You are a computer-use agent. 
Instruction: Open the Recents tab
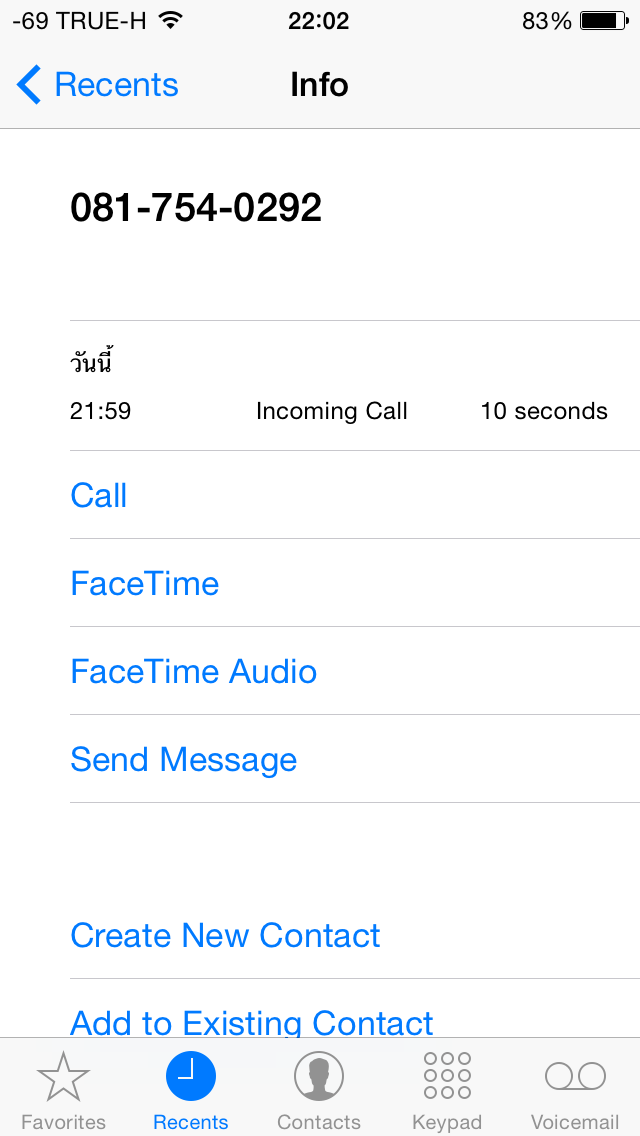click(x=191, y=1090)
